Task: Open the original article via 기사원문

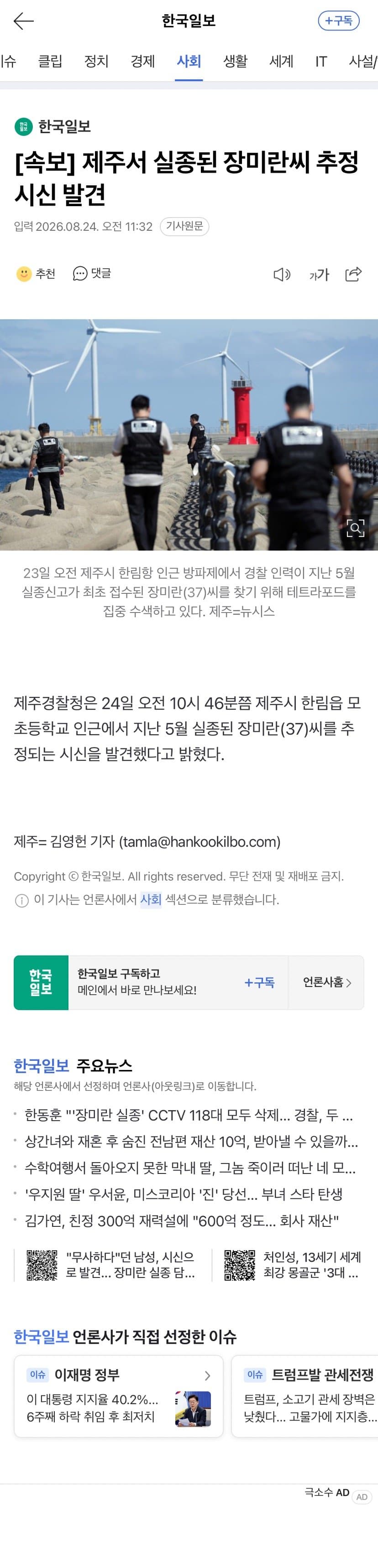Action: click(184, 226)
